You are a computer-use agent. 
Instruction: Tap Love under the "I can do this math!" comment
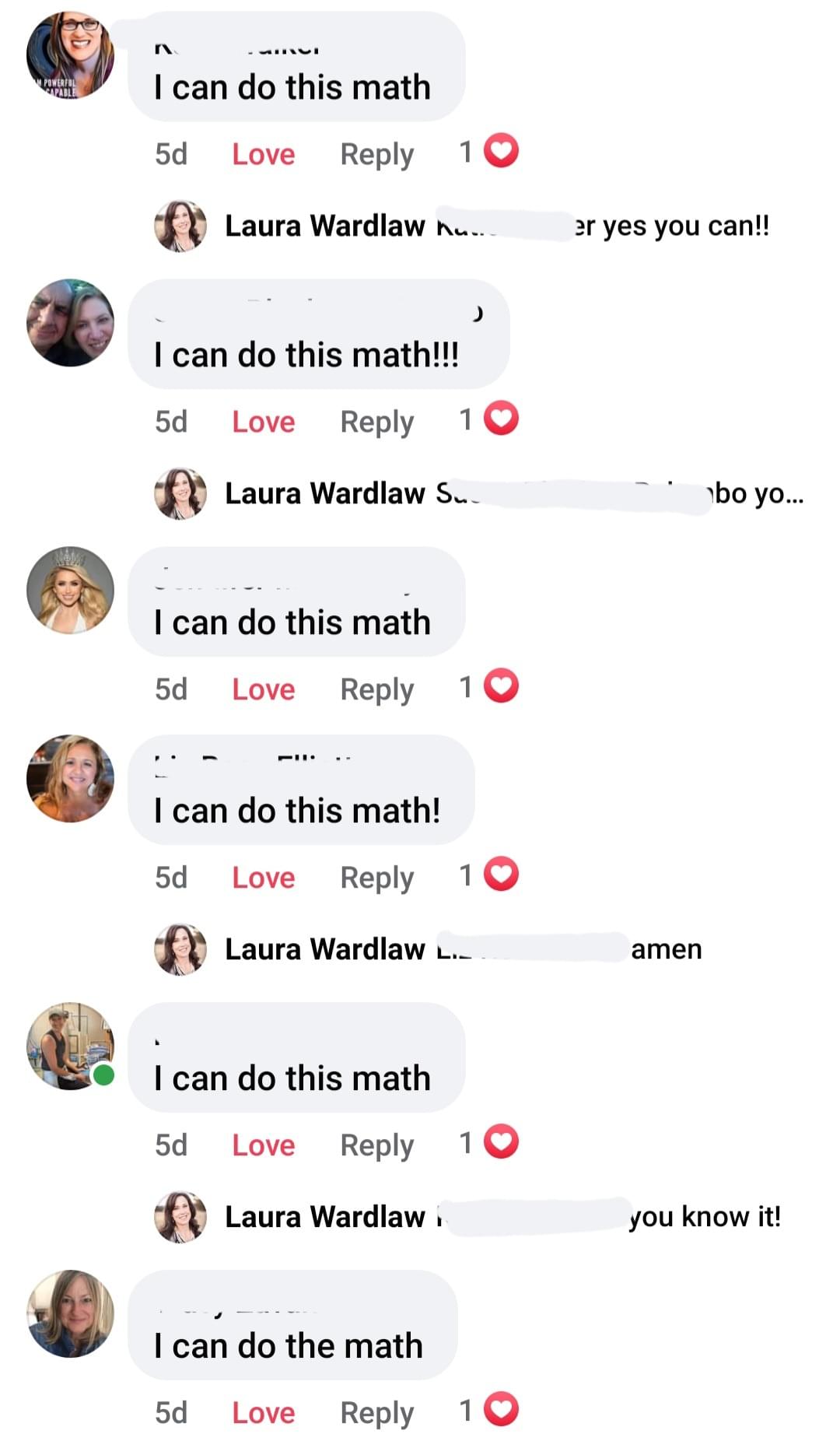point(263,878)
